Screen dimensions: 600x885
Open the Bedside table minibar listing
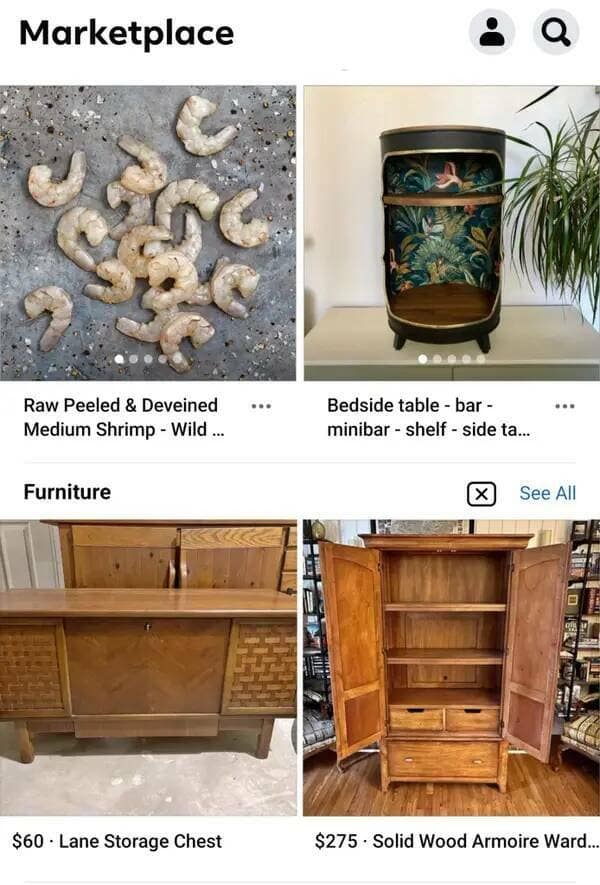(451, 233)
